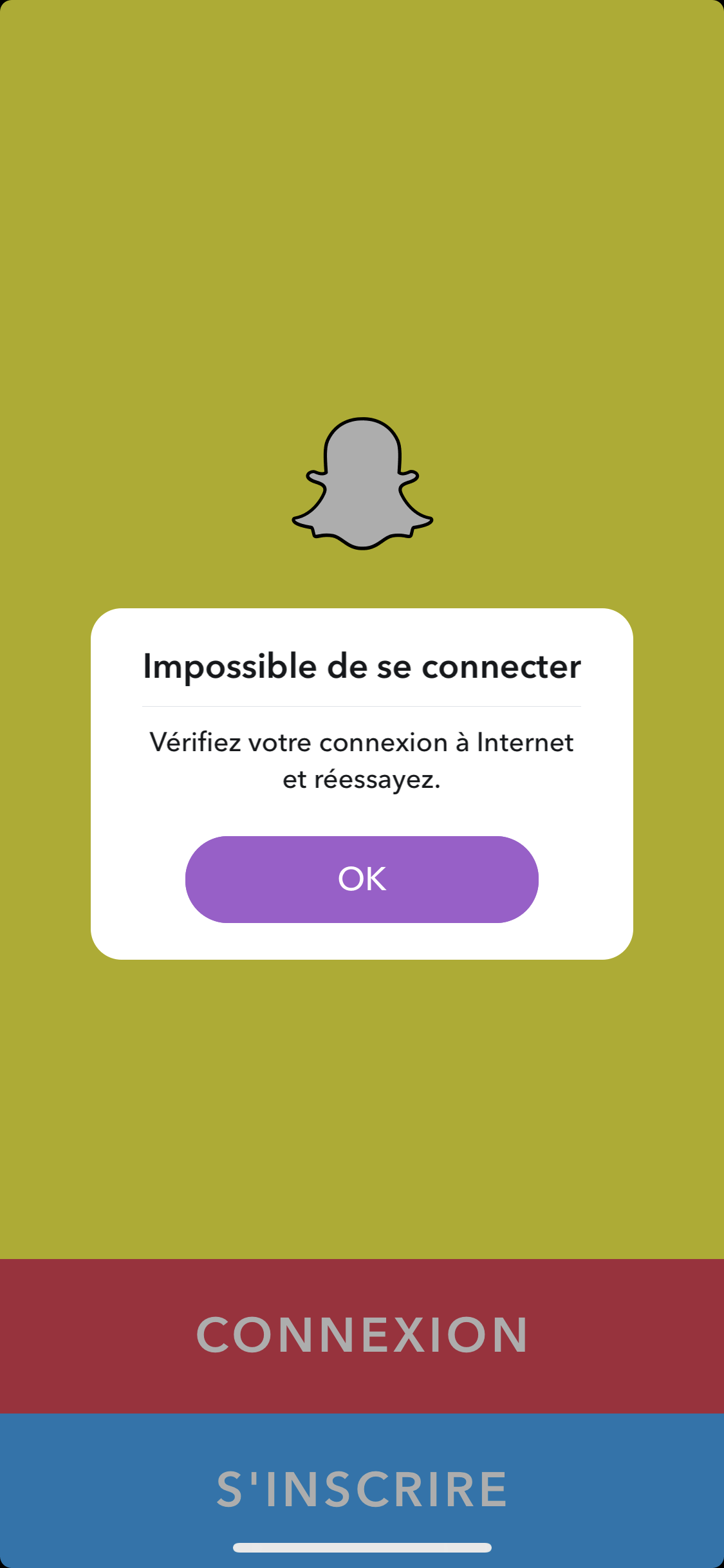Tap the CONNEXION login button
The image size is (724, 1568).
tap(362, 1336)
